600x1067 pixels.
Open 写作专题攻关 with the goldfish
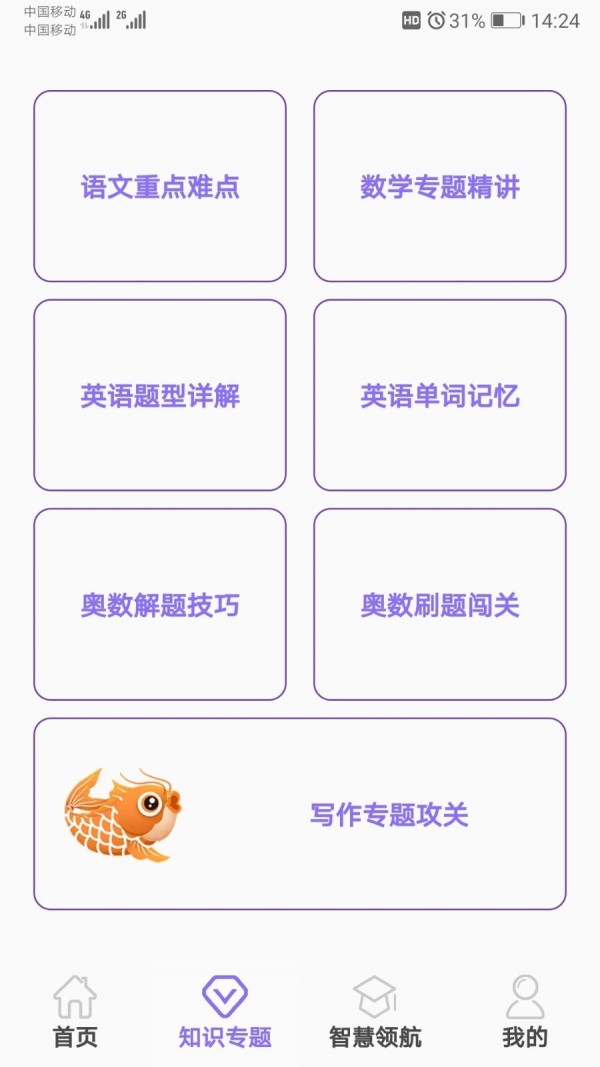[300, 814]
